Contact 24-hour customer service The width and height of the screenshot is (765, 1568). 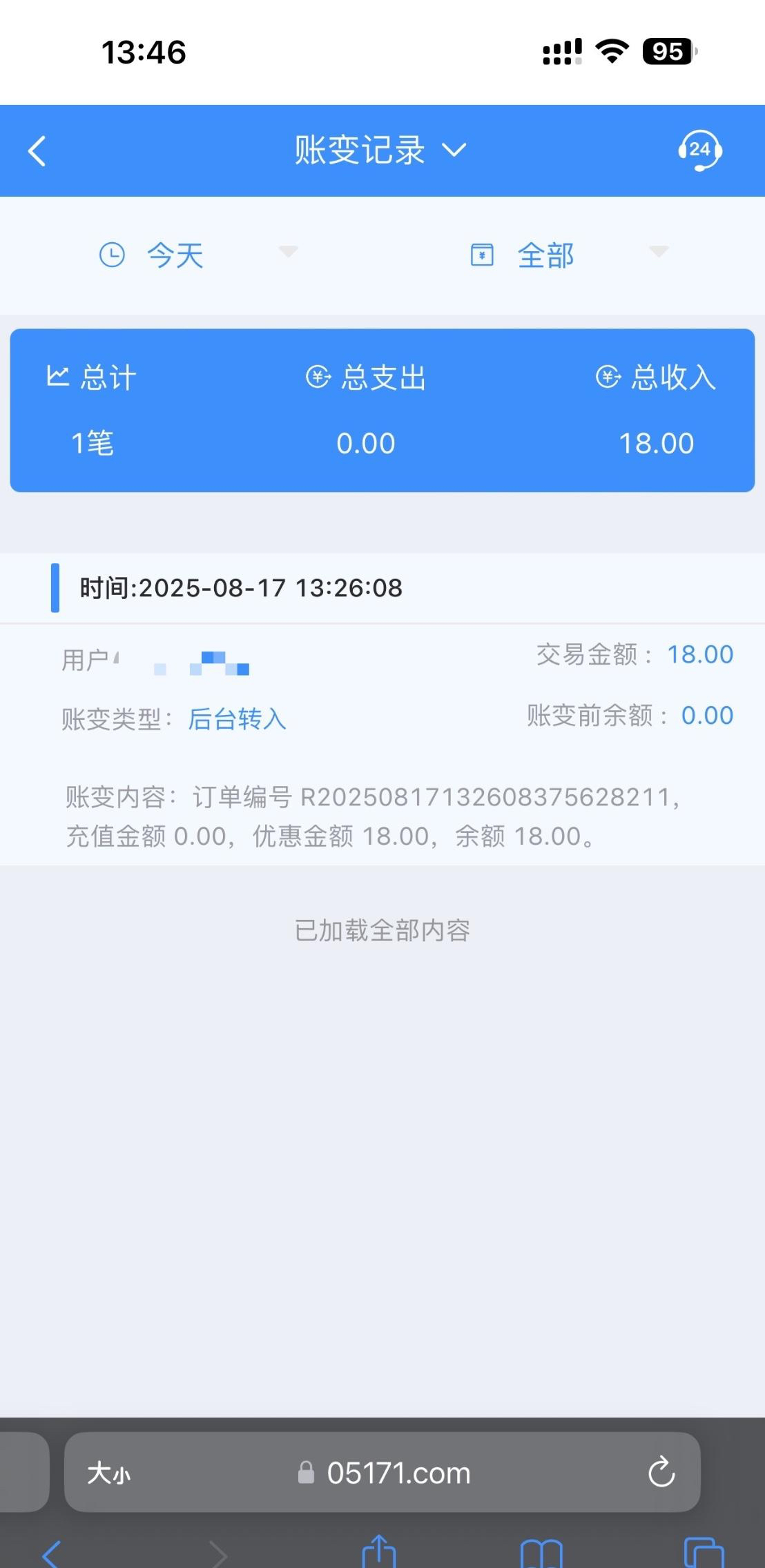click(x=699, y=150)
